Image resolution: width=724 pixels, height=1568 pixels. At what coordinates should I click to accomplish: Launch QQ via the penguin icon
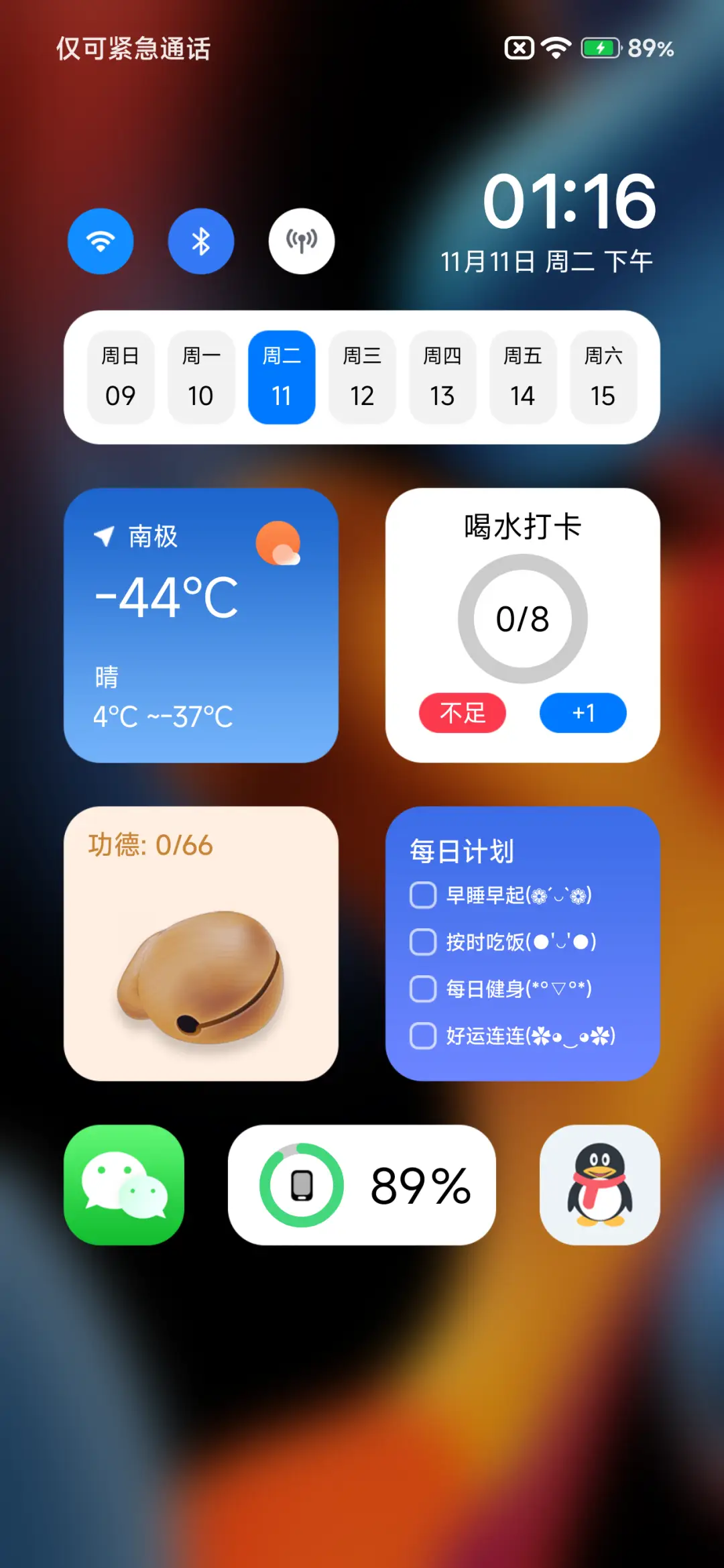click(x=599, y=1184)
